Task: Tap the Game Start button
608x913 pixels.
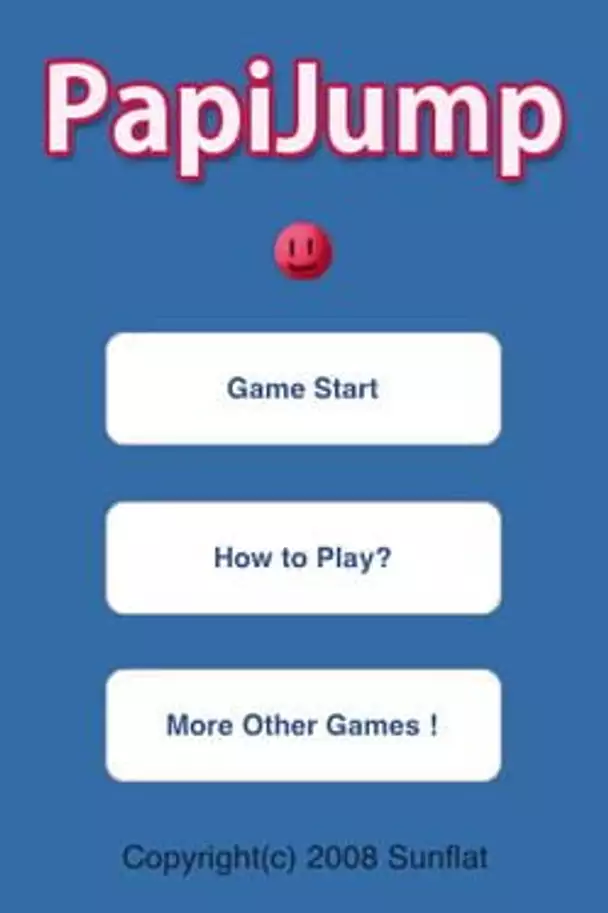Action: tap(303, 388)
